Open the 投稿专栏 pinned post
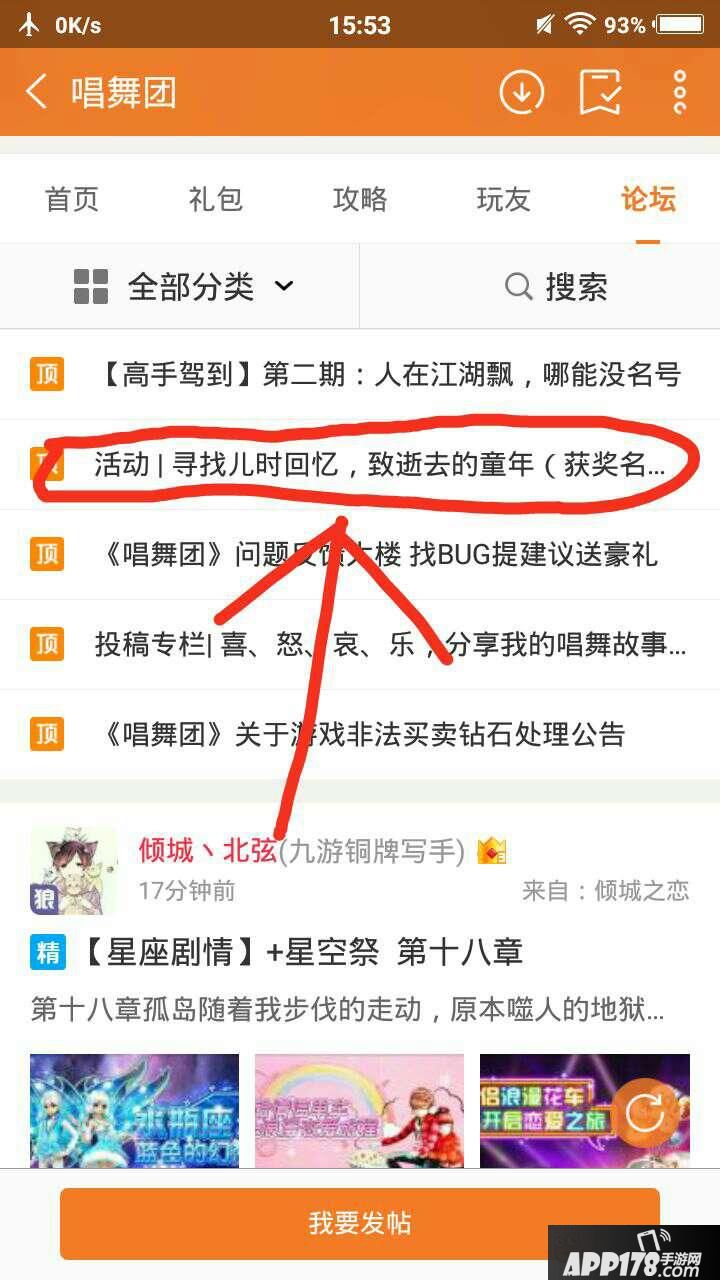 (x=390, y=644)
